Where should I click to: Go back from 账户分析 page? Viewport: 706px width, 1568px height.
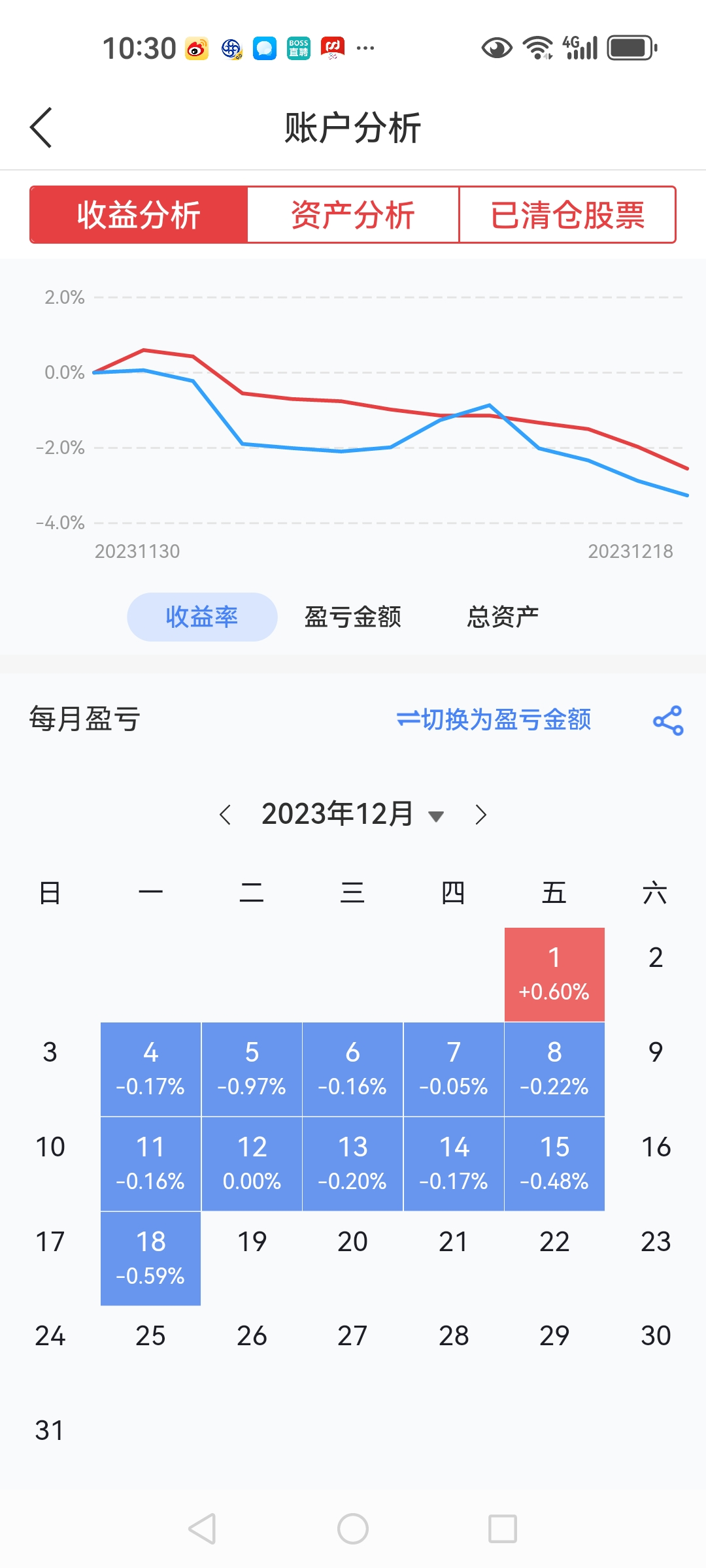pyautogui.click(x=41, y=127)
